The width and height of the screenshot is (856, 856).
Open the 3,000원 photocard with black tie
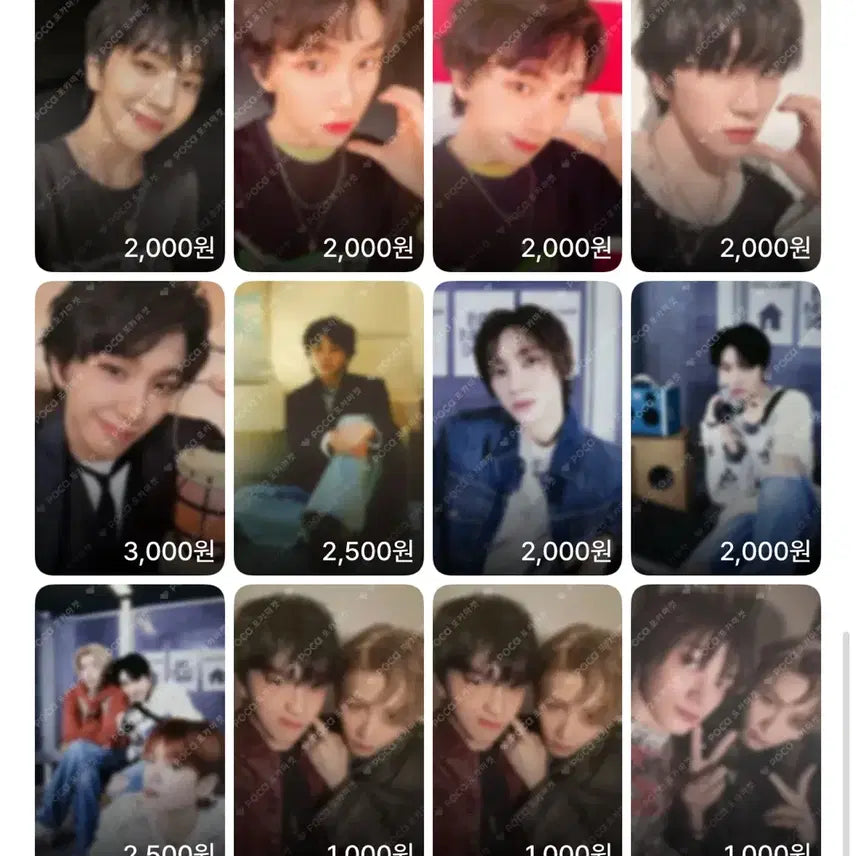tap(129, 427)
